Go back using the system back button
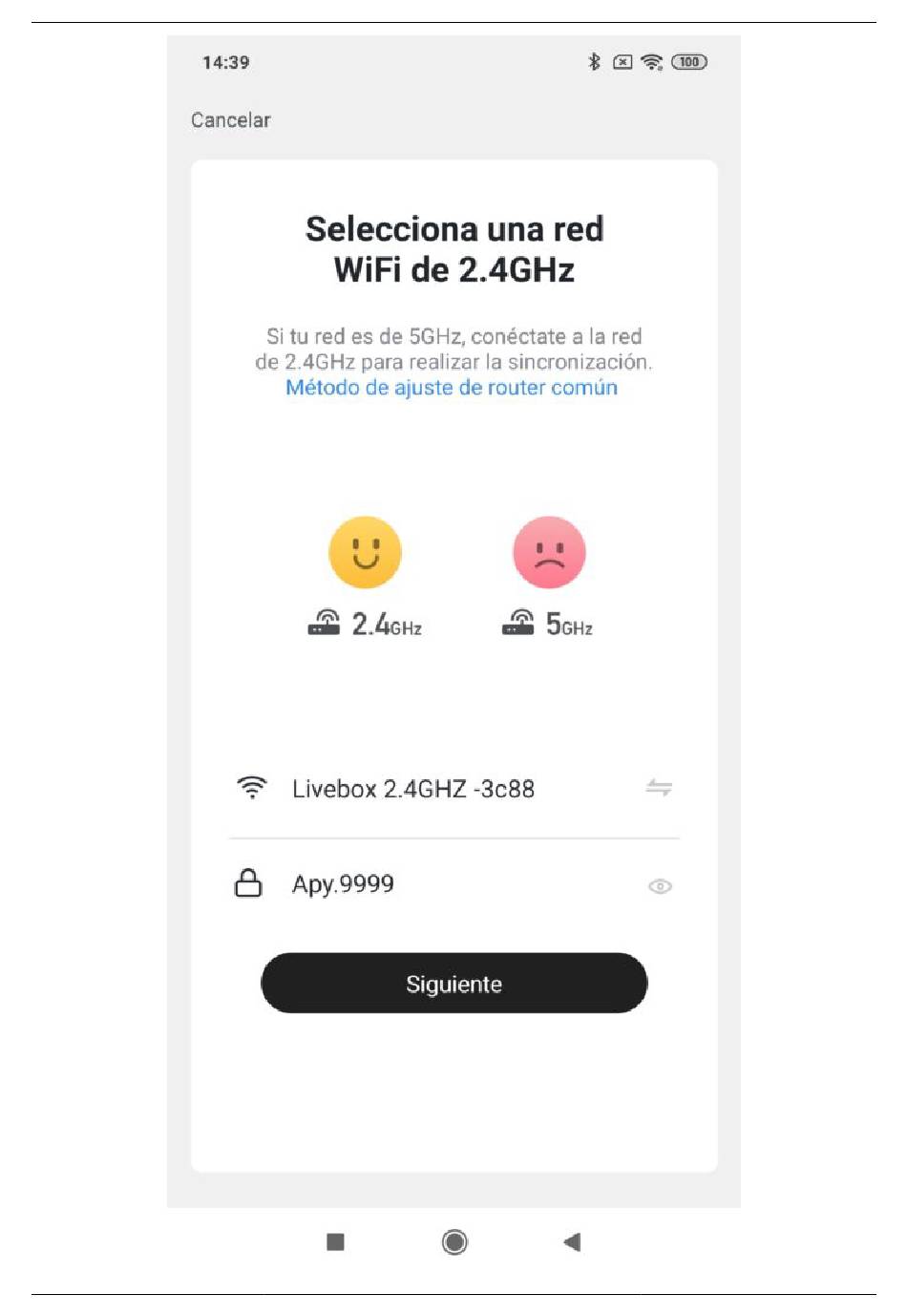Screen dimensions: 907x1316 [x=572, y=1242]
